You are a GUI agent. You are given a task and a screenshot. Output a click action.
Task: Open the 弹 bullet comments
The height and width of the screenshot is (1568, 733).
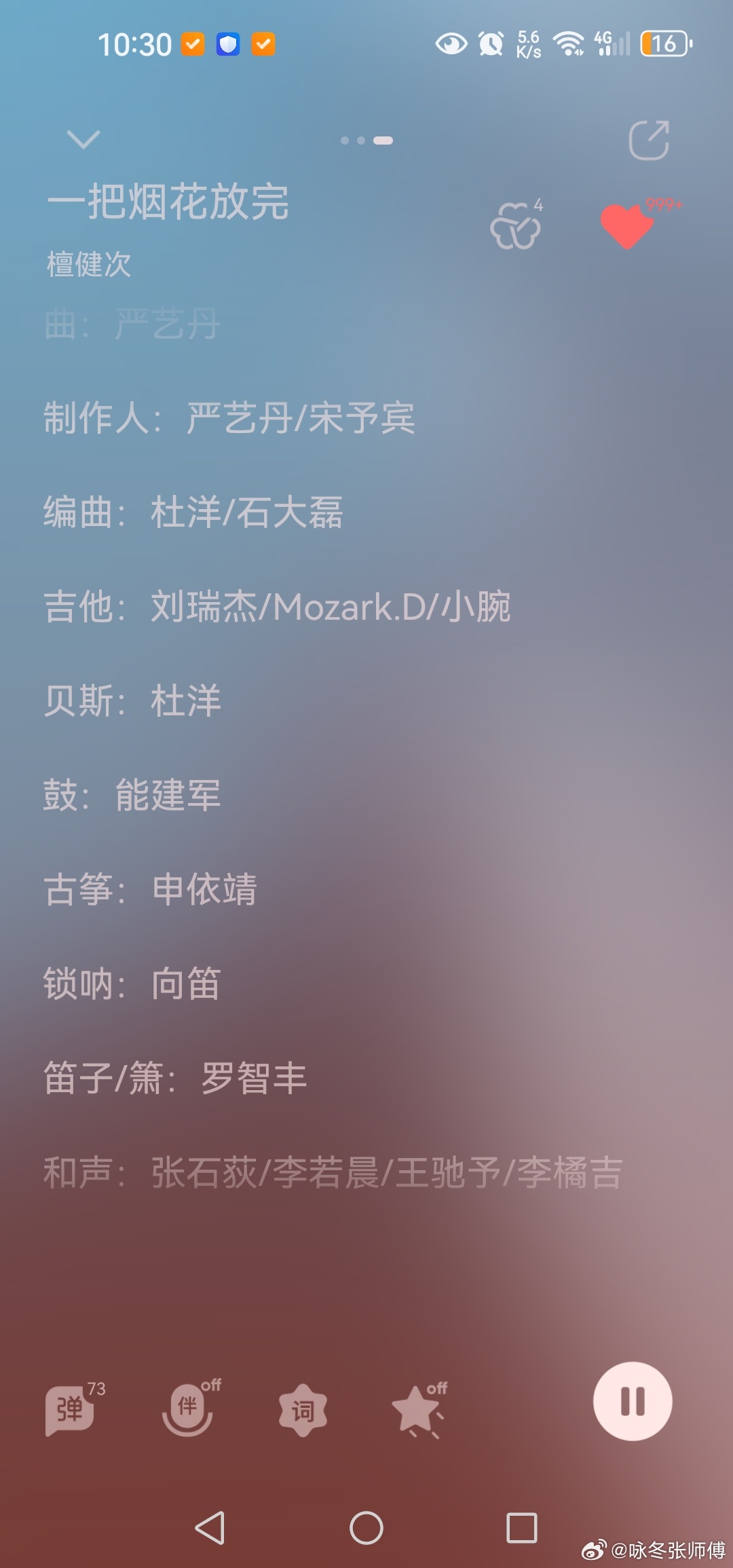click(x=70, y=1411)
